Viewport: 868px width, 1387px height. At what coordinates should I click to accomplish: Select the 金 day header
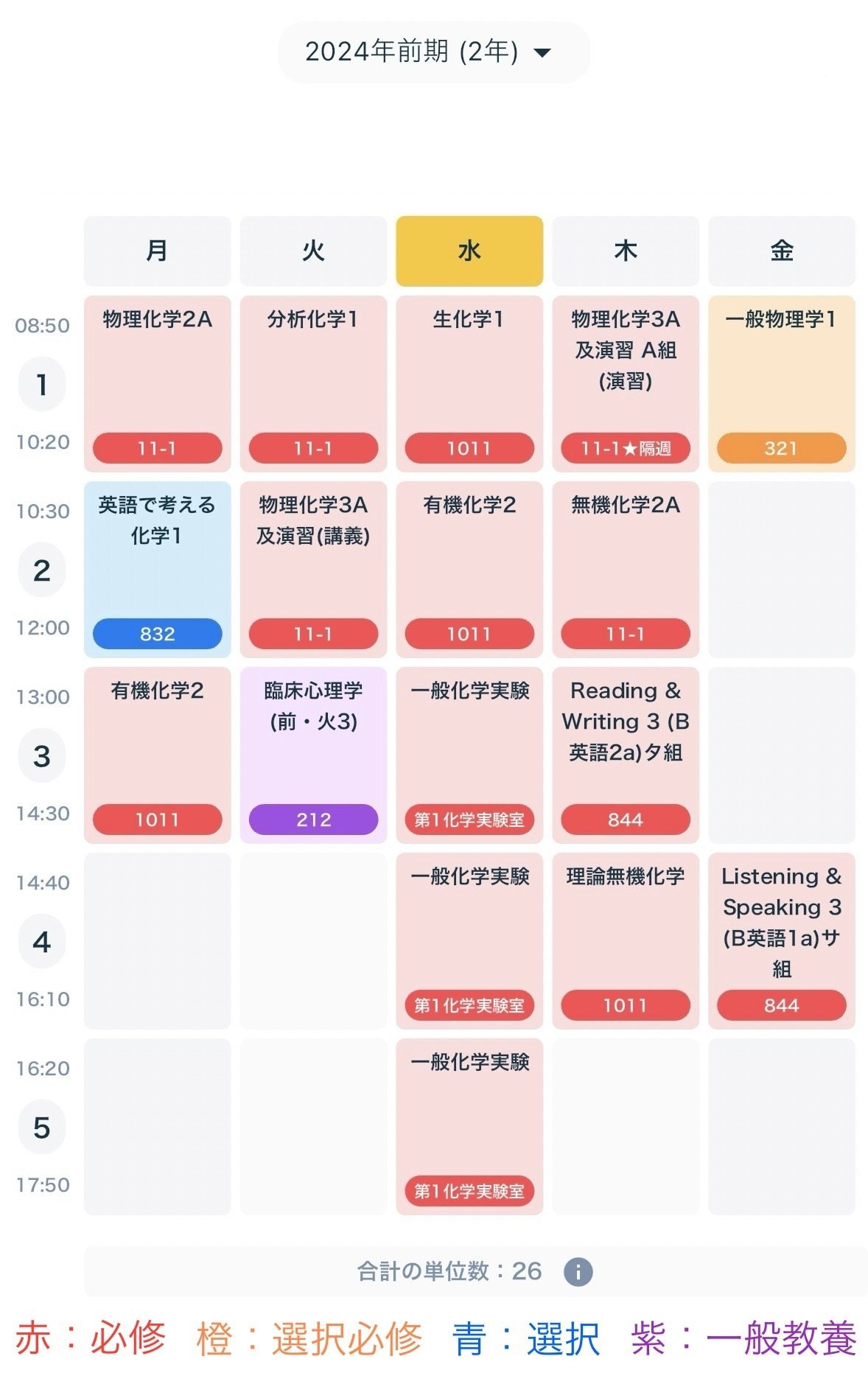(x=782, y=251)
